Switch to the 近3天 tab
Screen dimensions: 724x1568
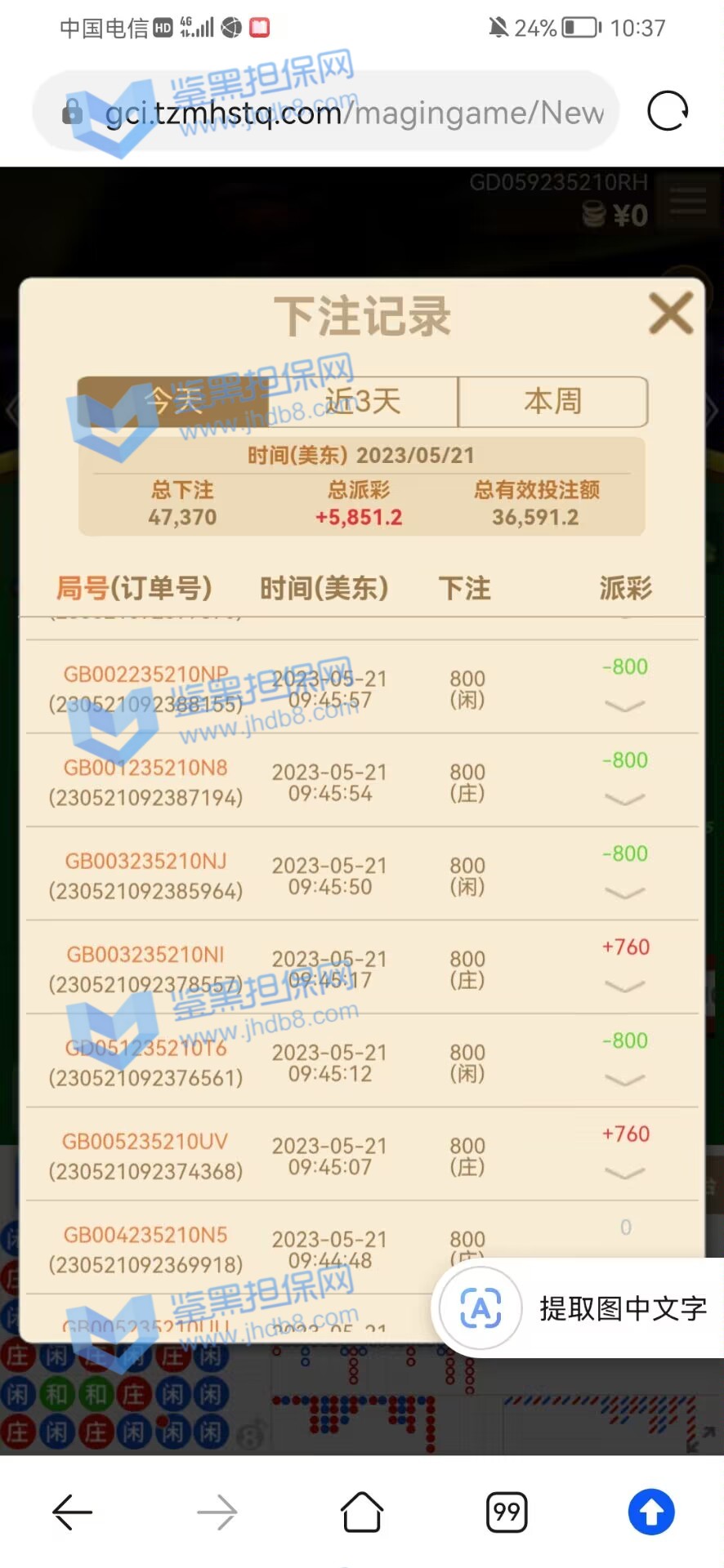tap(363, 402)
